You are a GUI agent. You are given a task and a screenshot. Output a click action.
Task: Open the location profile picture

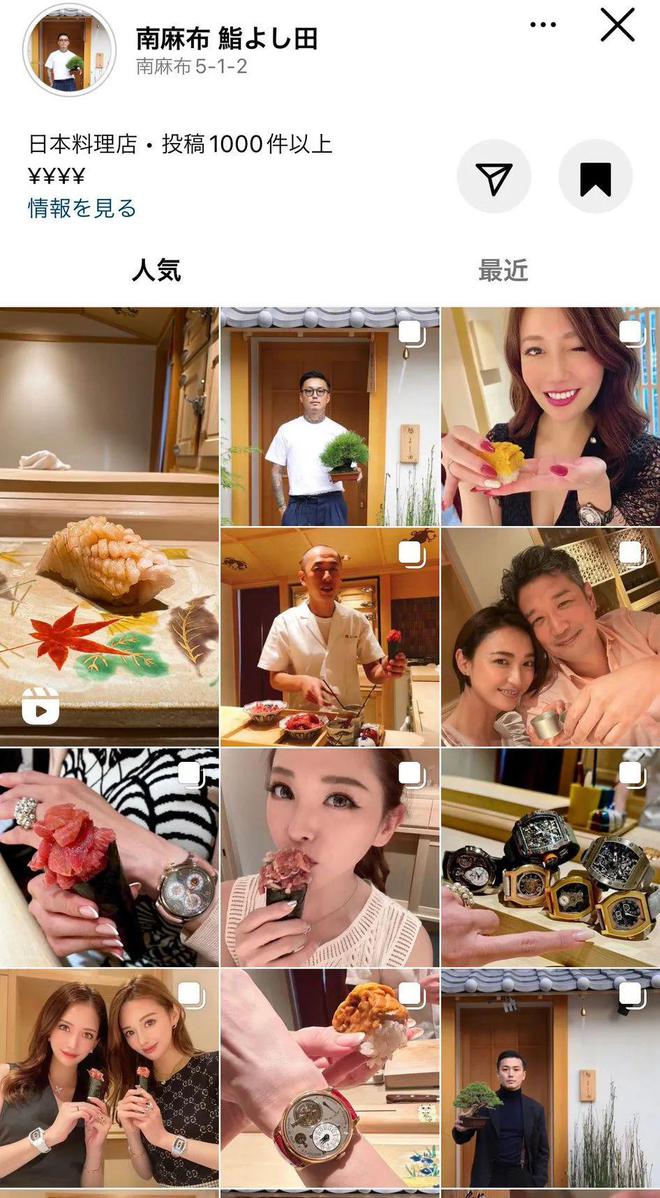click(69, 50)
